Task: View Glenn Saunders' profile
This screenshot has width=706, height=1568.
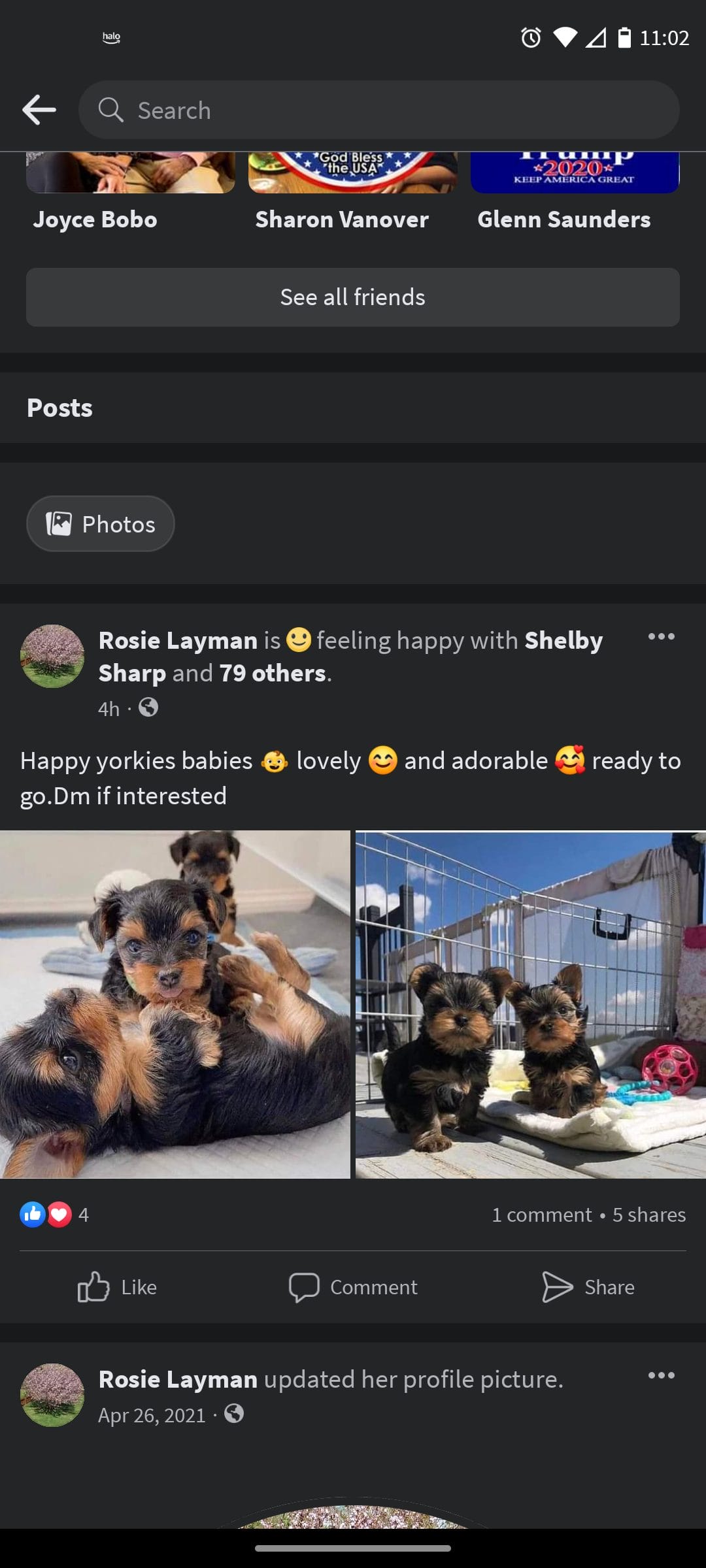Action: pos(564,220)
